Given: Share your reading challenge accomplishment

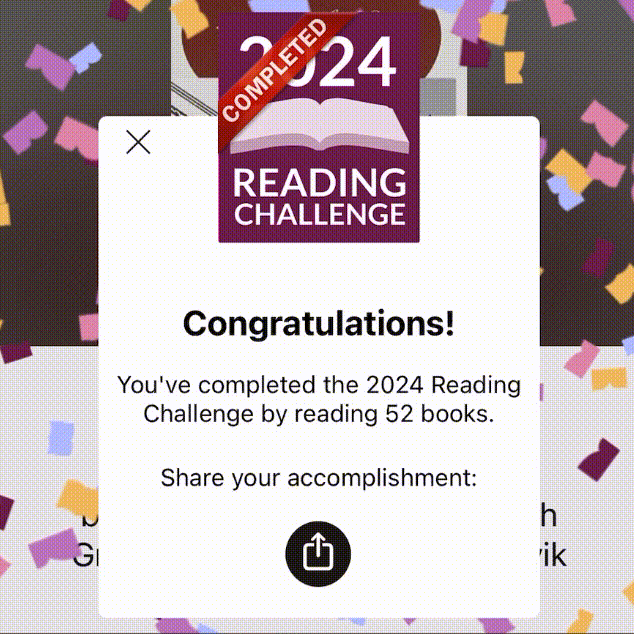Looking at the screenshot, I should [318, 551].
